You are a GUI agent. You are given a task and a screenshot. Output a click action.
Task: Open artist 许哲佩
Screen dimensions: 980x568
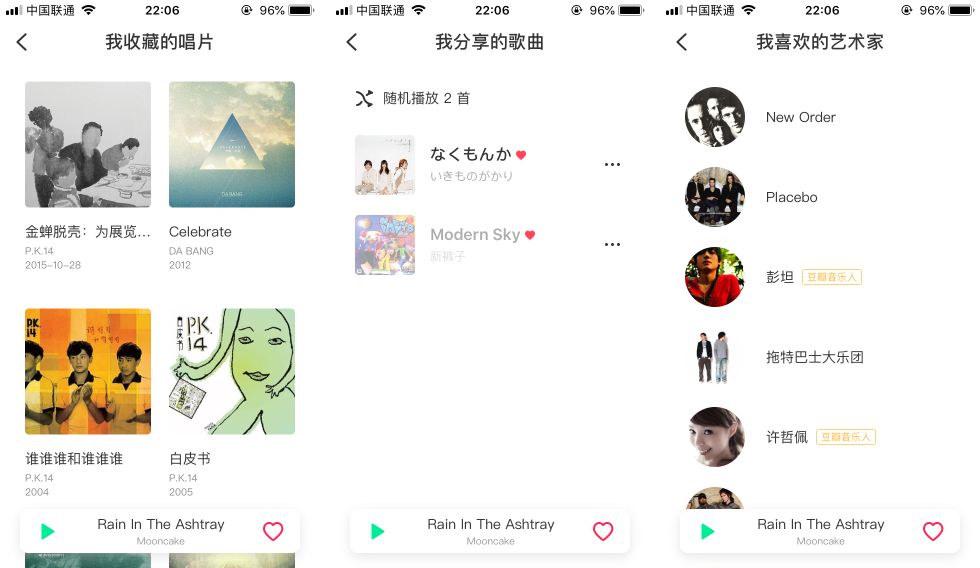click(x=786, y=437)
